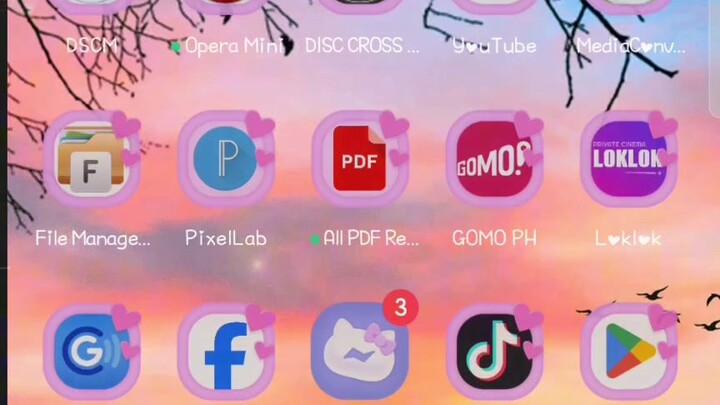Launch TikTok
Viewport: 720px width, 405px height.
(x=494, y=352)
